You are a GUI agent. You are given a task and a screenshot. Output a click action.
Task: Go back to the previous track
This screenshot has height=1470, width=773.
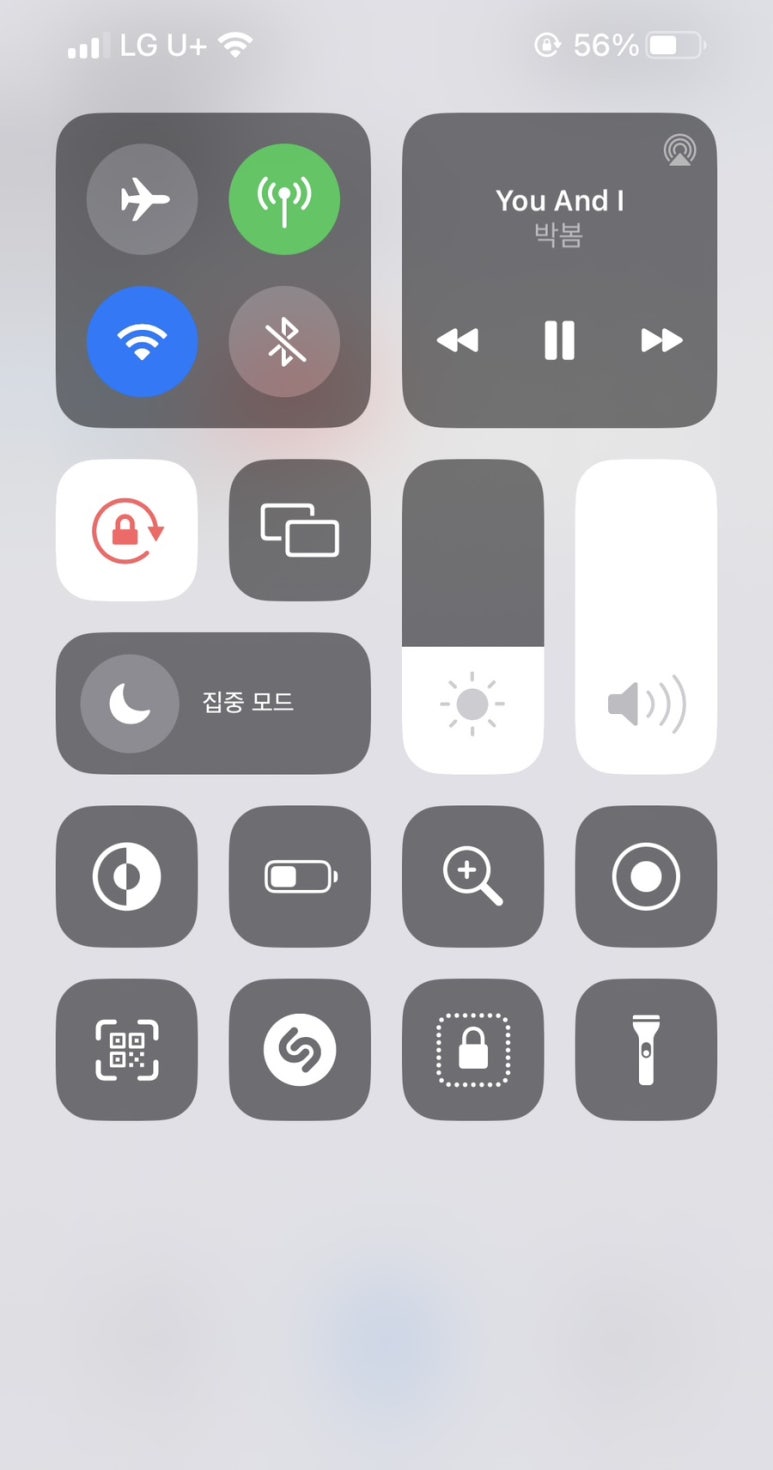(457, 341)
